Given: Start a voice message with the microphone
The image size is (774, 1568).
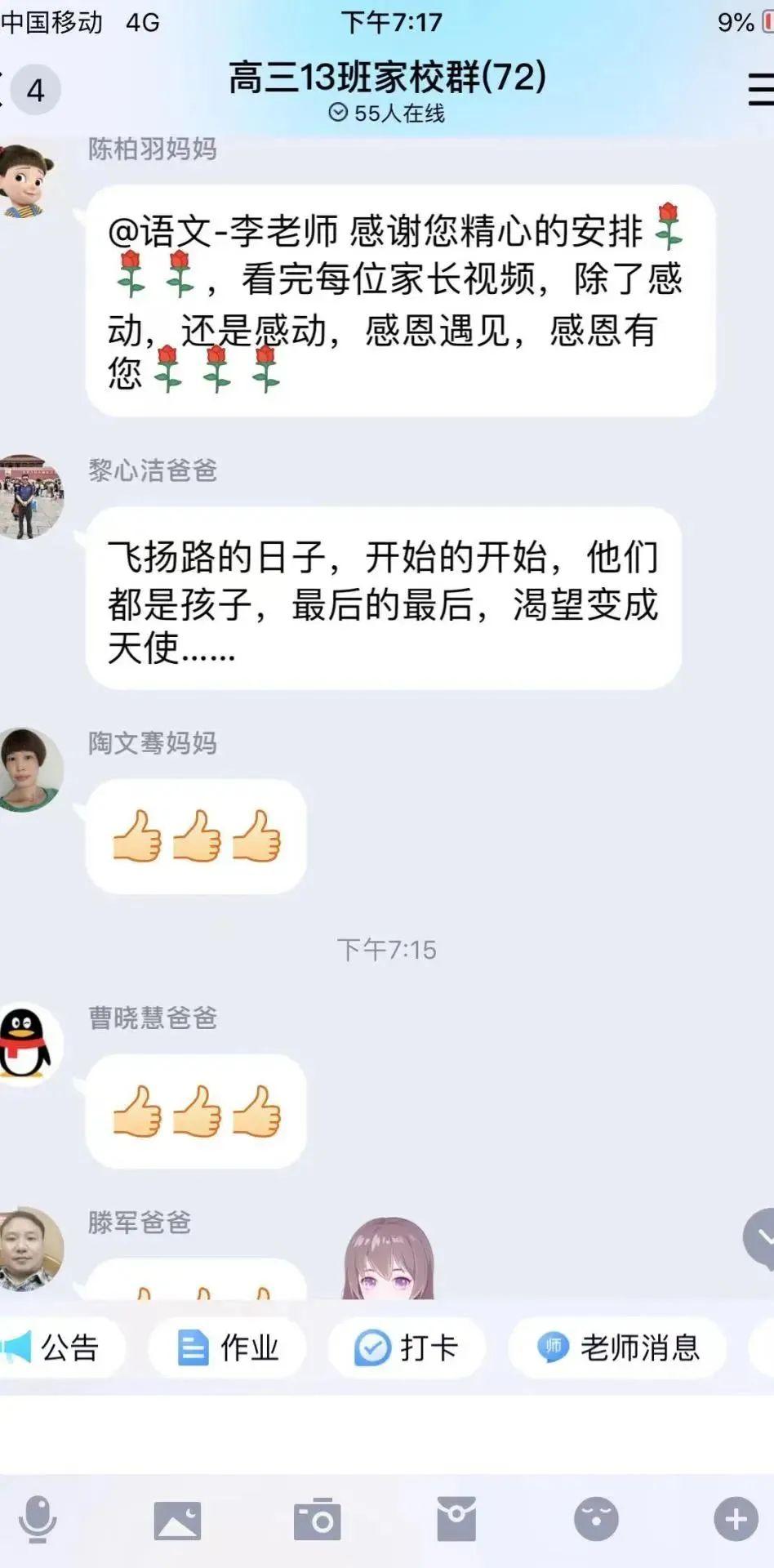Looking at the screenshot, I should point(38,1521).
